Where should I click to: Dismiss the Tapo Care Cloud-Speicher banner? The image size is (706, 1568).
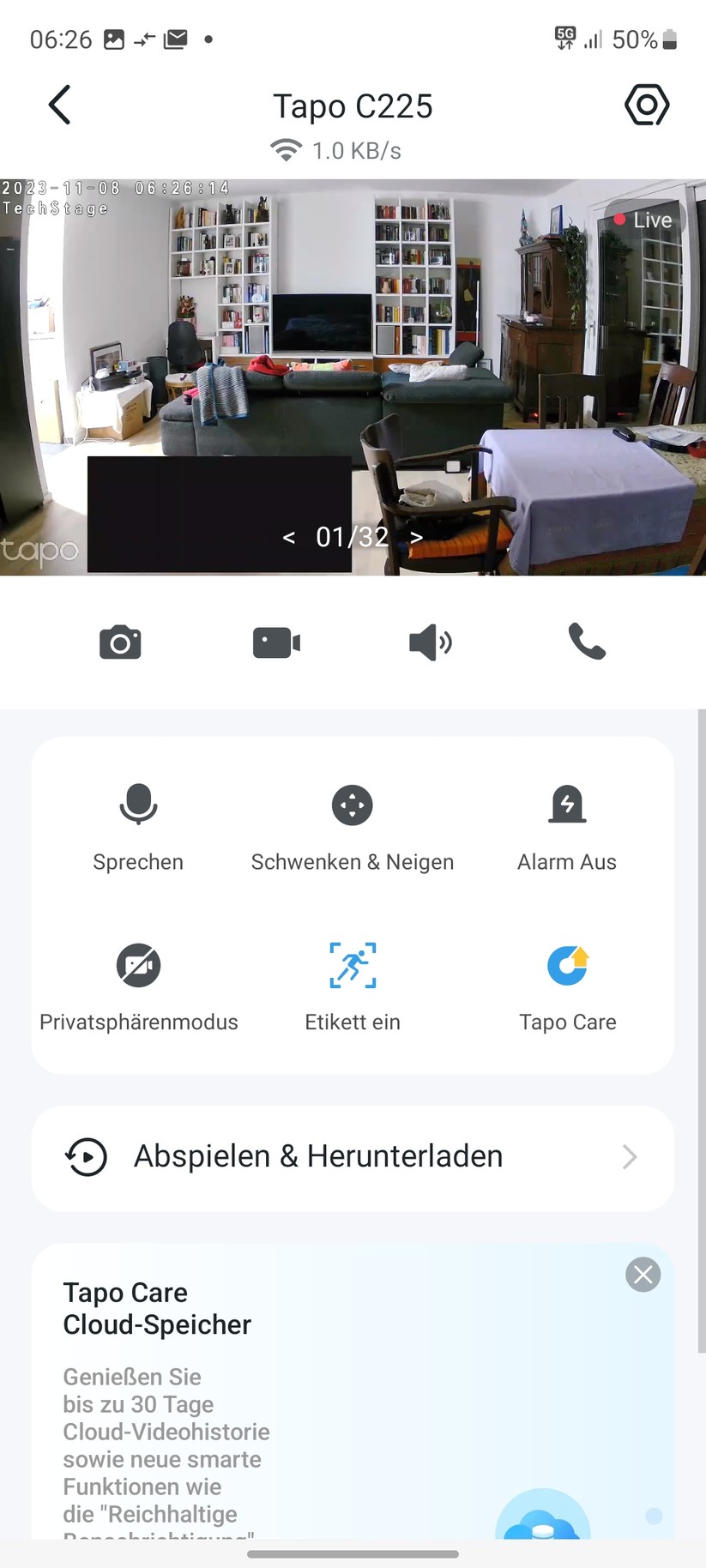click(x=643, y=1275)
